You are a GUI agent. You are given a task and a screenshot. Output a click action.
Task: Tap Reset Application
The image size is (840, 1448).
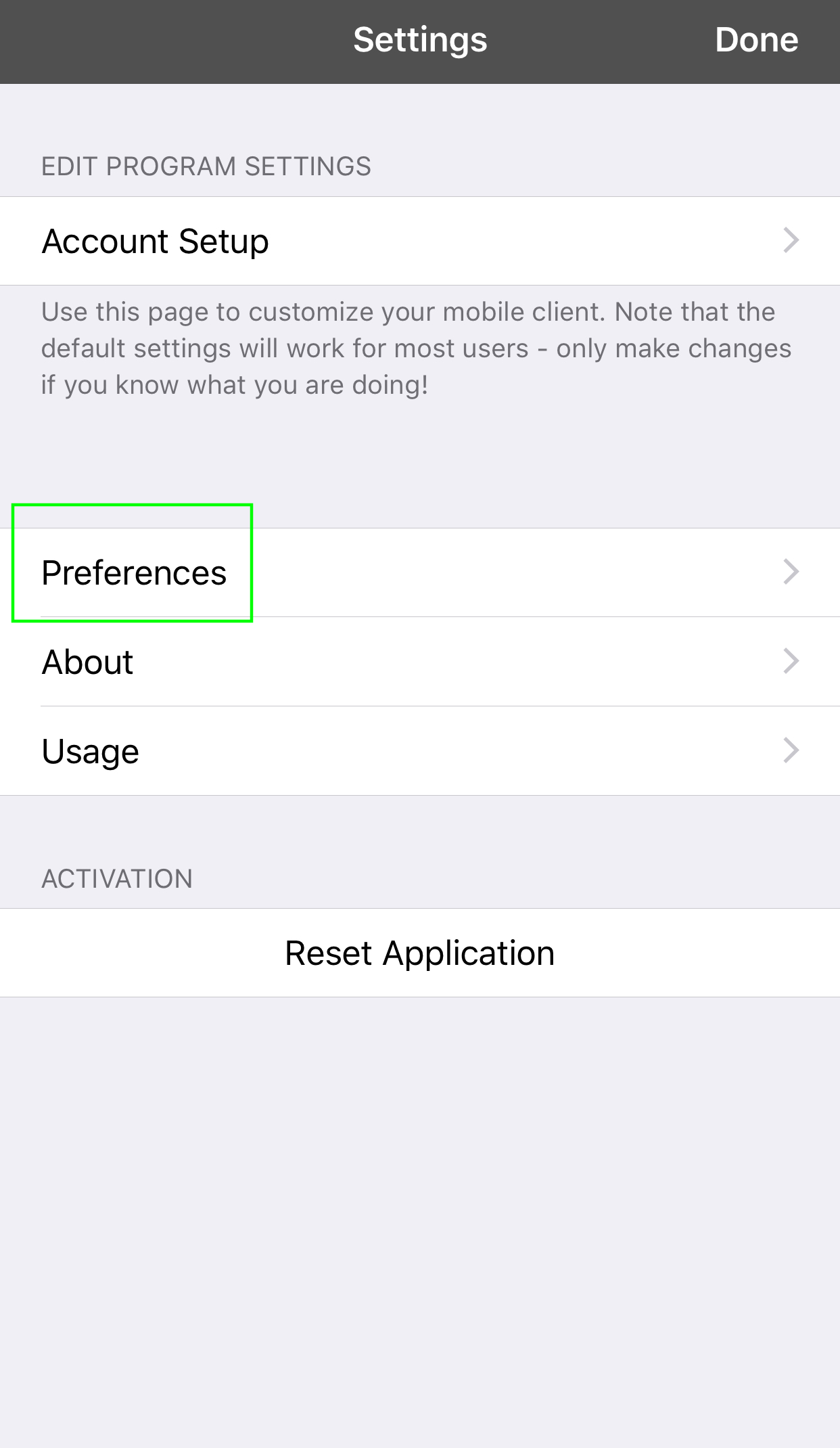click(420, 953)
